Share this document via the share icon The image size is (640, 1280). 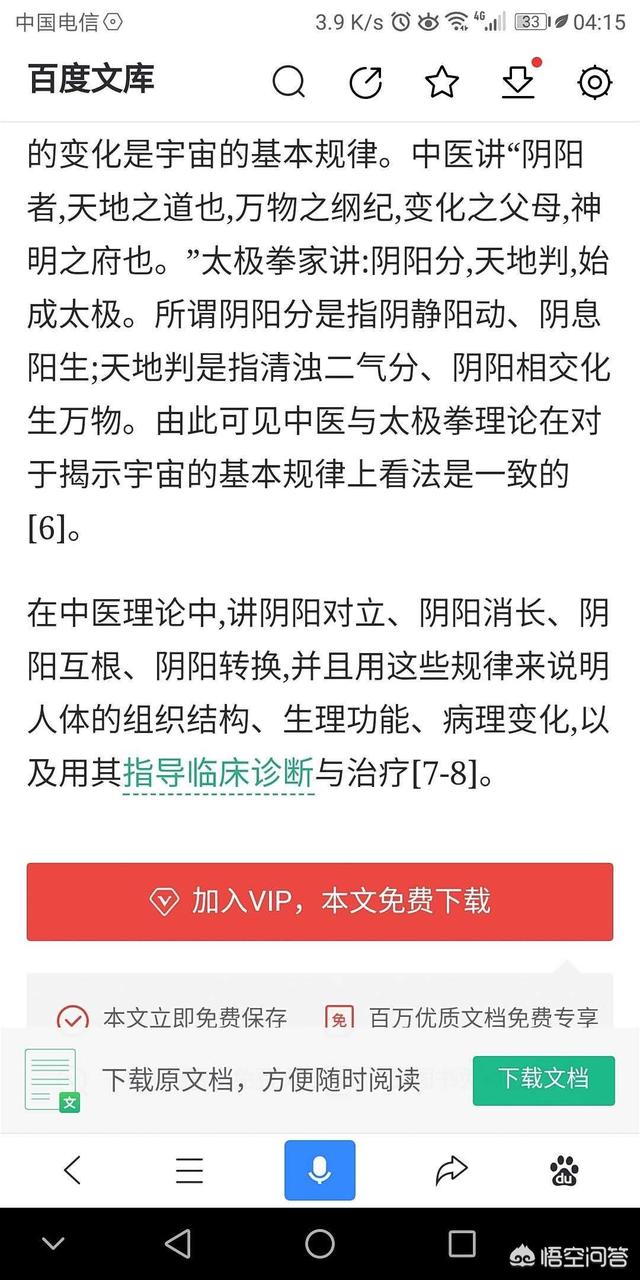(x=366, y=83)
